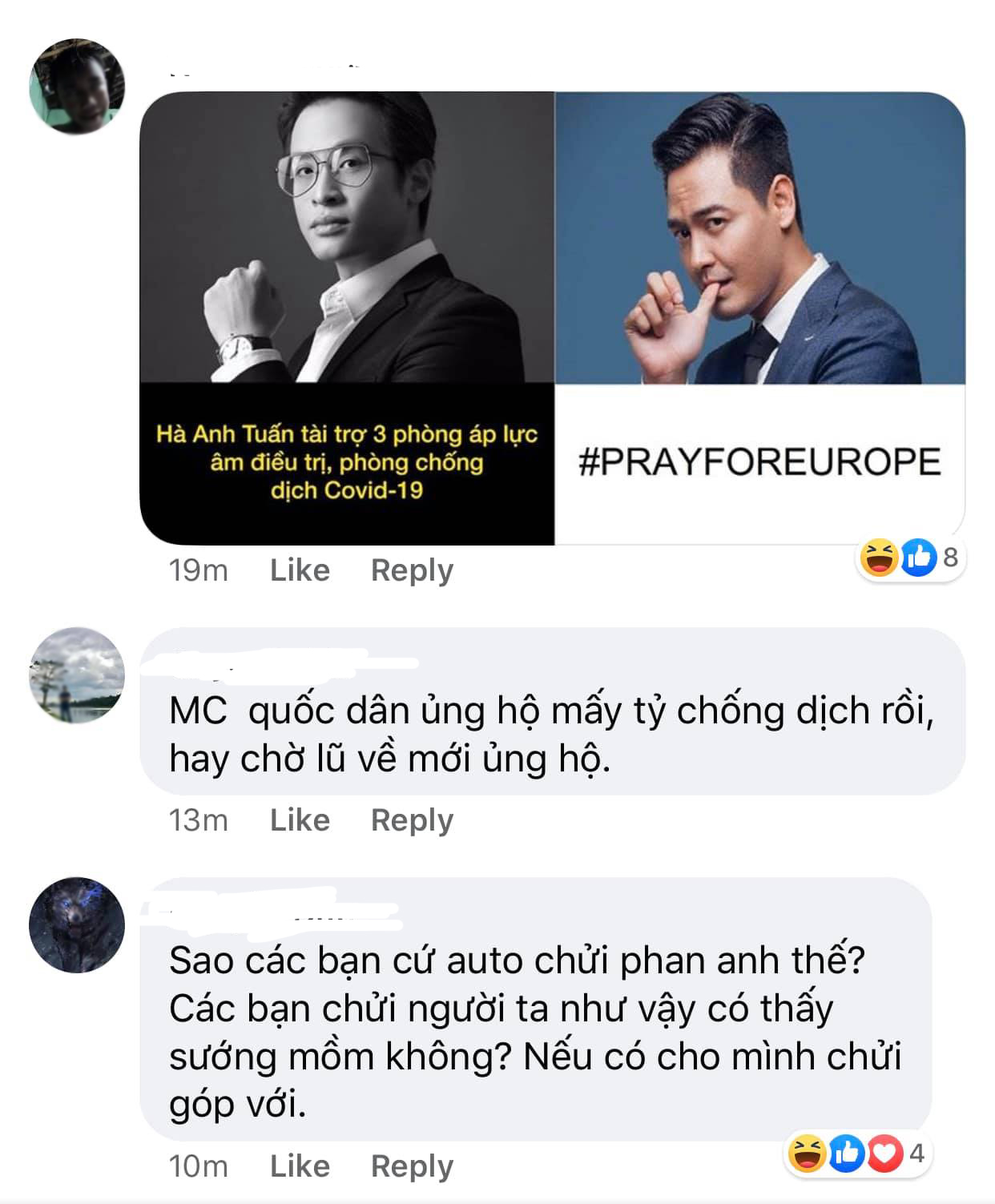The width and height of the screenshot is (995, 1204).
Task: Open wolf avatar profile of 10m commenter
Action: coord(77,925)
